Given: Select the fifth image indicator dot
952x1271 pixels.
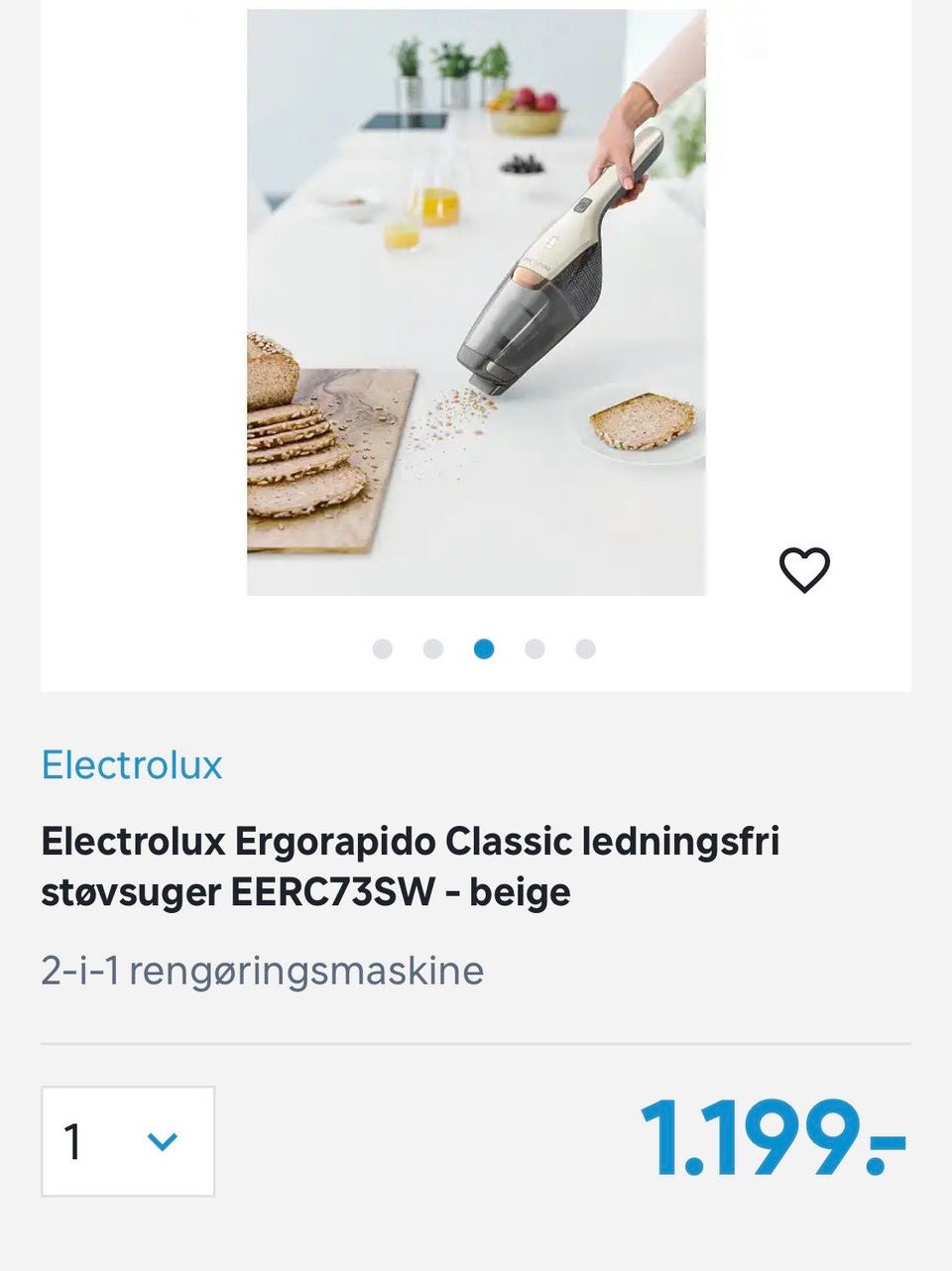Looking at the screenshot, I should (x=585, y=649).
